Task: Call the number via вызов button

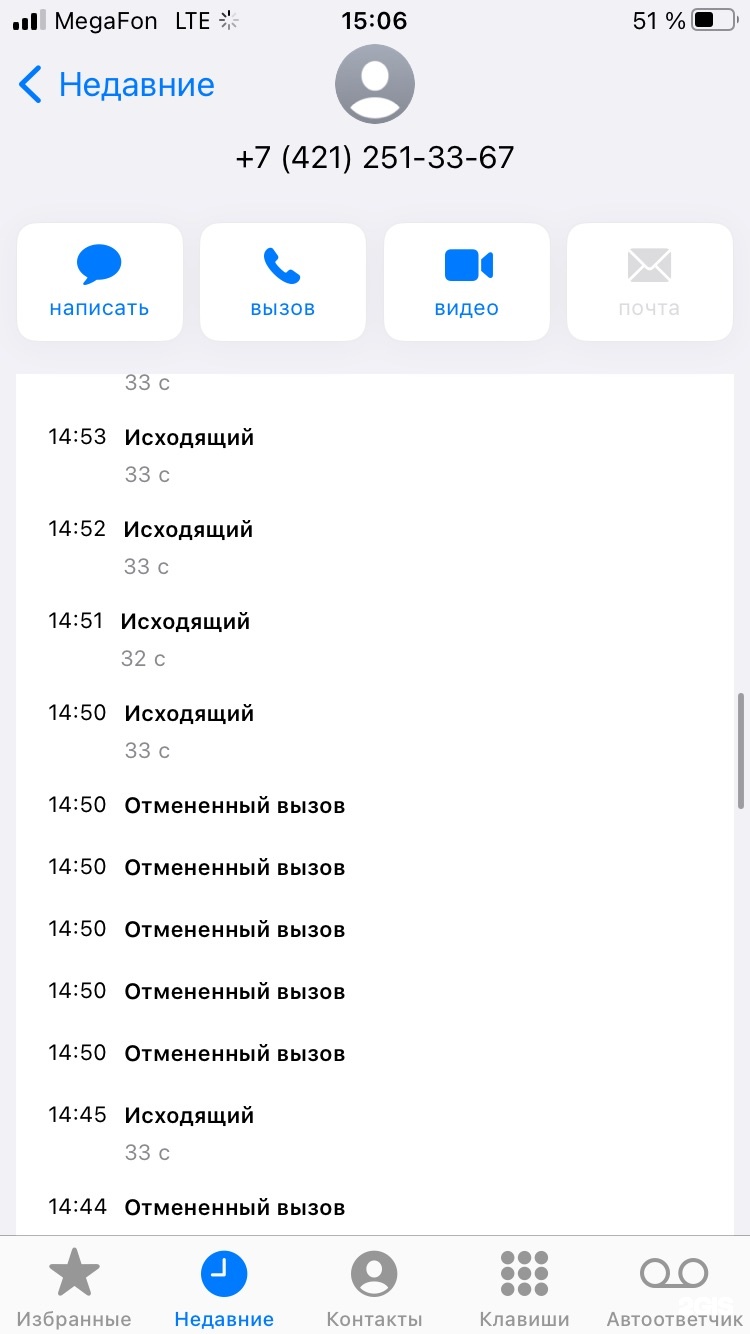Action: [x=283, y=281]
